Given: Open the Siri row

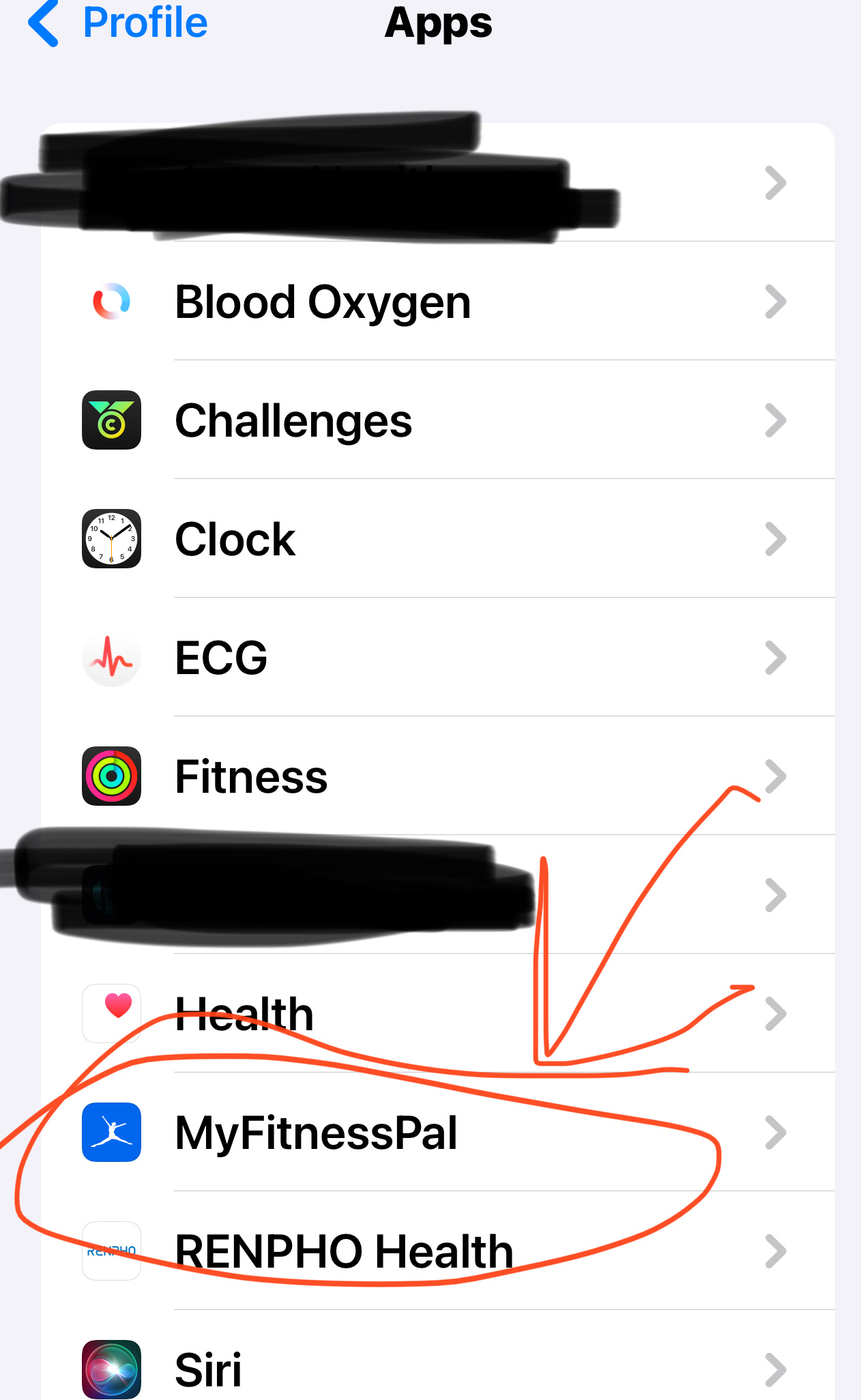Looking at the screenshot, I should 437,1369.
